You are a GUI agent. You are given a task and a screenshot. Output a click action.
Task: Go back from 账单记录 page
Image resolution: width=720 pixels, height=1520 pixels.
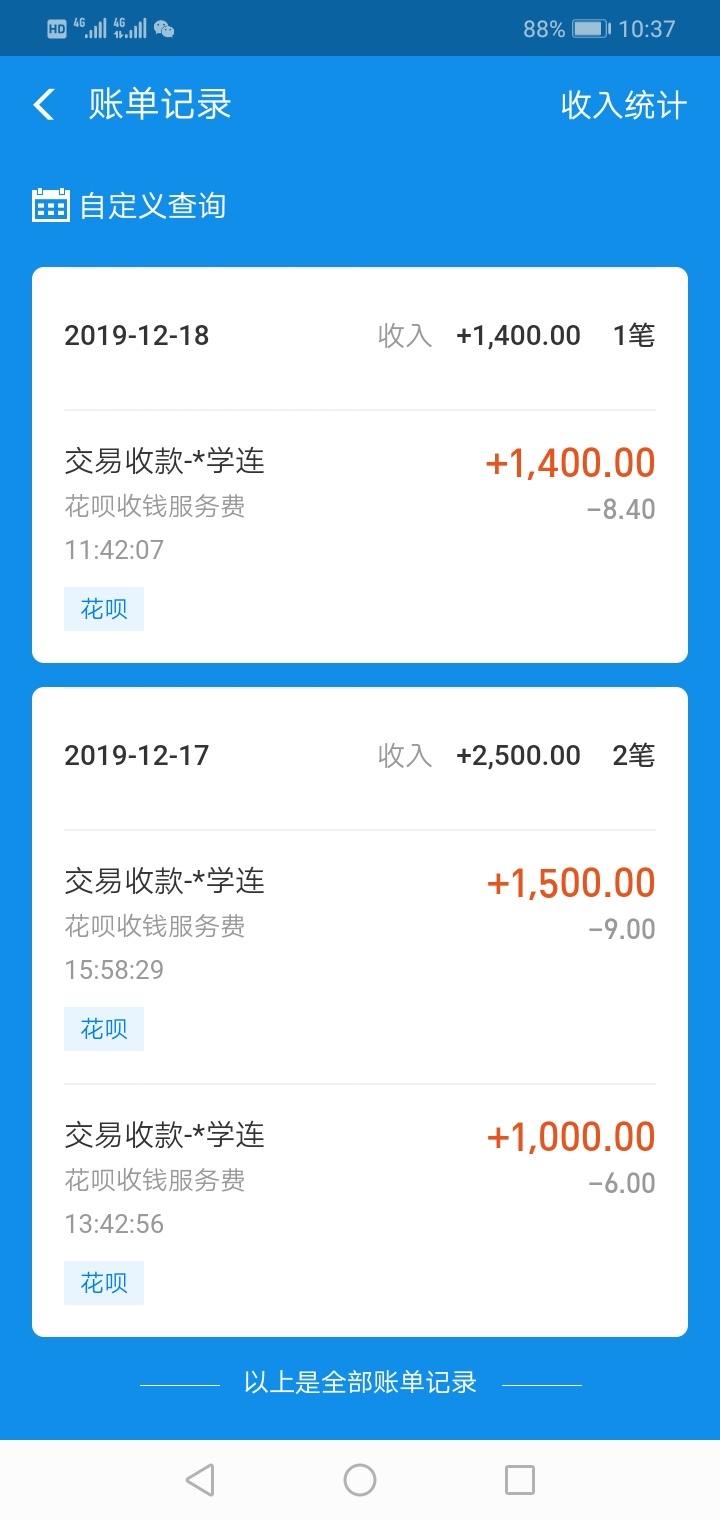click(44, 105)
